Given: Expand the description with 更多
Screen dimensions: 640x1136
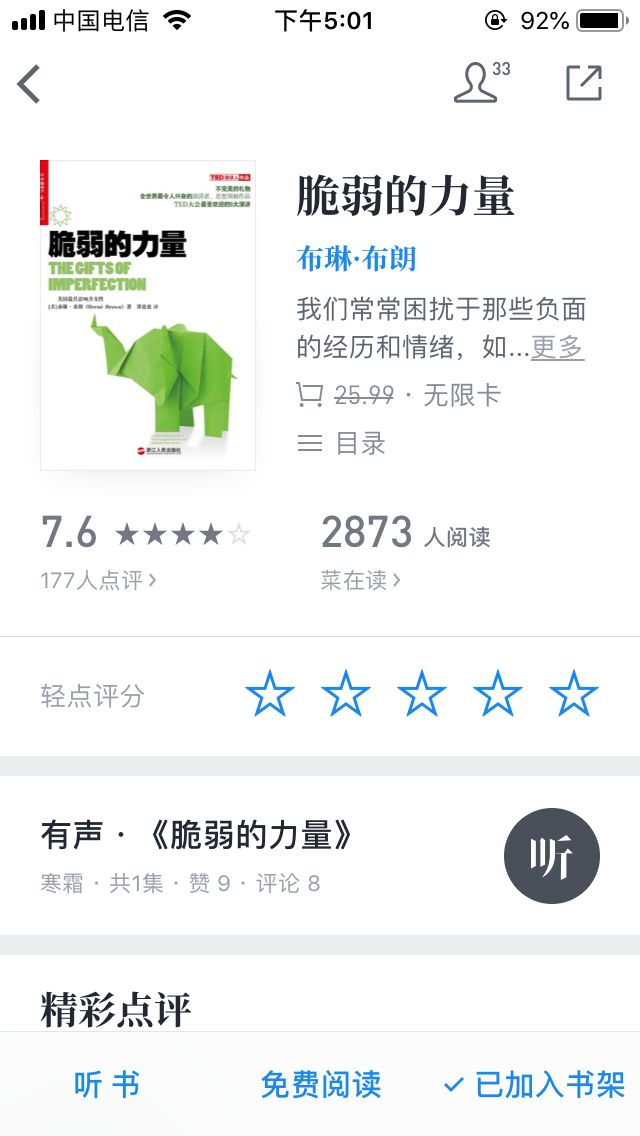Looking at the screenshot, I should click(557, 348).
